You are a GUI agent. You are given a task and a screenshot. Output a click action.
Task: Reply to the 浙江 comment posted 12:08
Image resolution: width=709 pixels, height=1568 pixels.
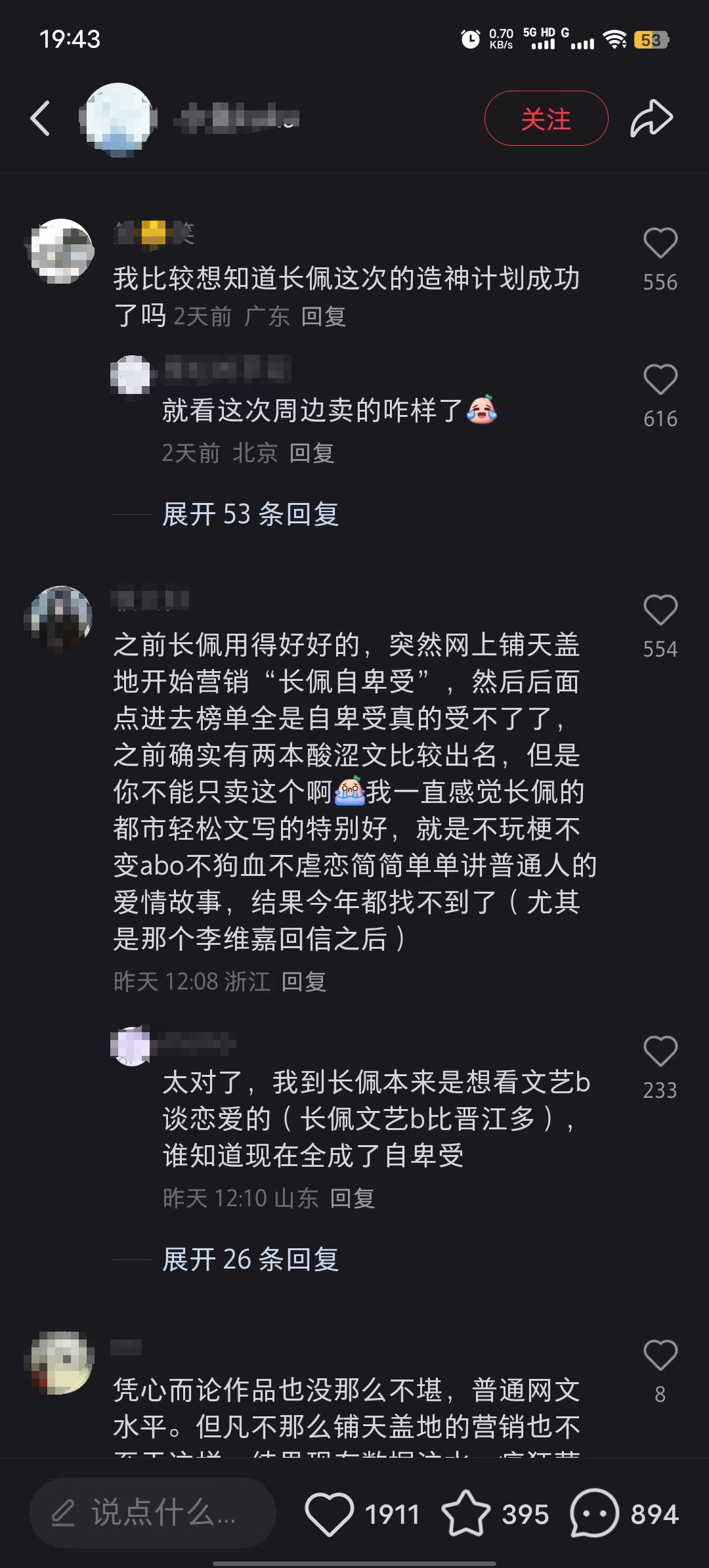303,982
